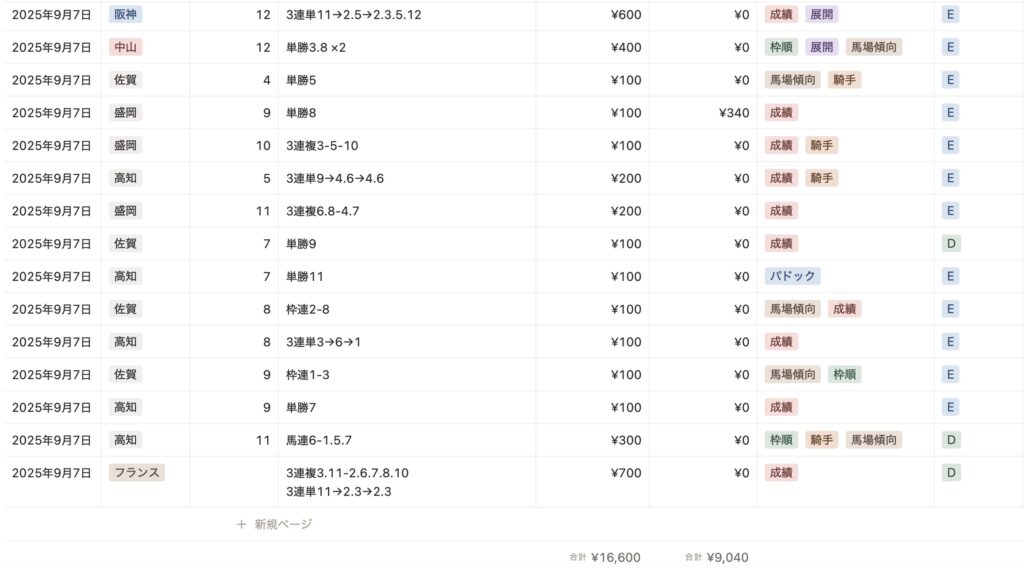The image size is (1024, 568).
Task: Edit the 阪神 venue tag
Action: [x=126, y=15]
